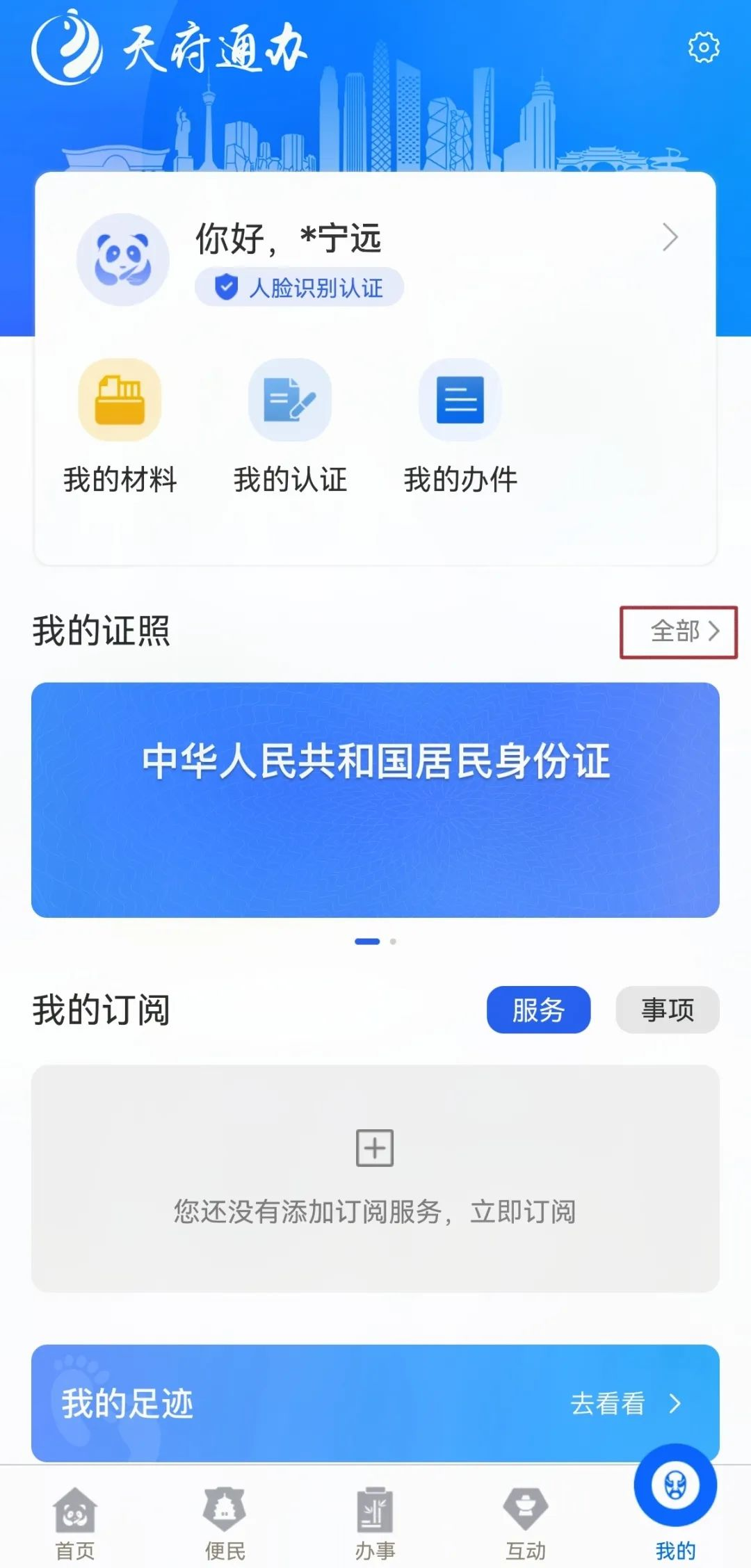Open 我的材料
The width and height of the screenshot is (751, 1568).
(120, 426)
